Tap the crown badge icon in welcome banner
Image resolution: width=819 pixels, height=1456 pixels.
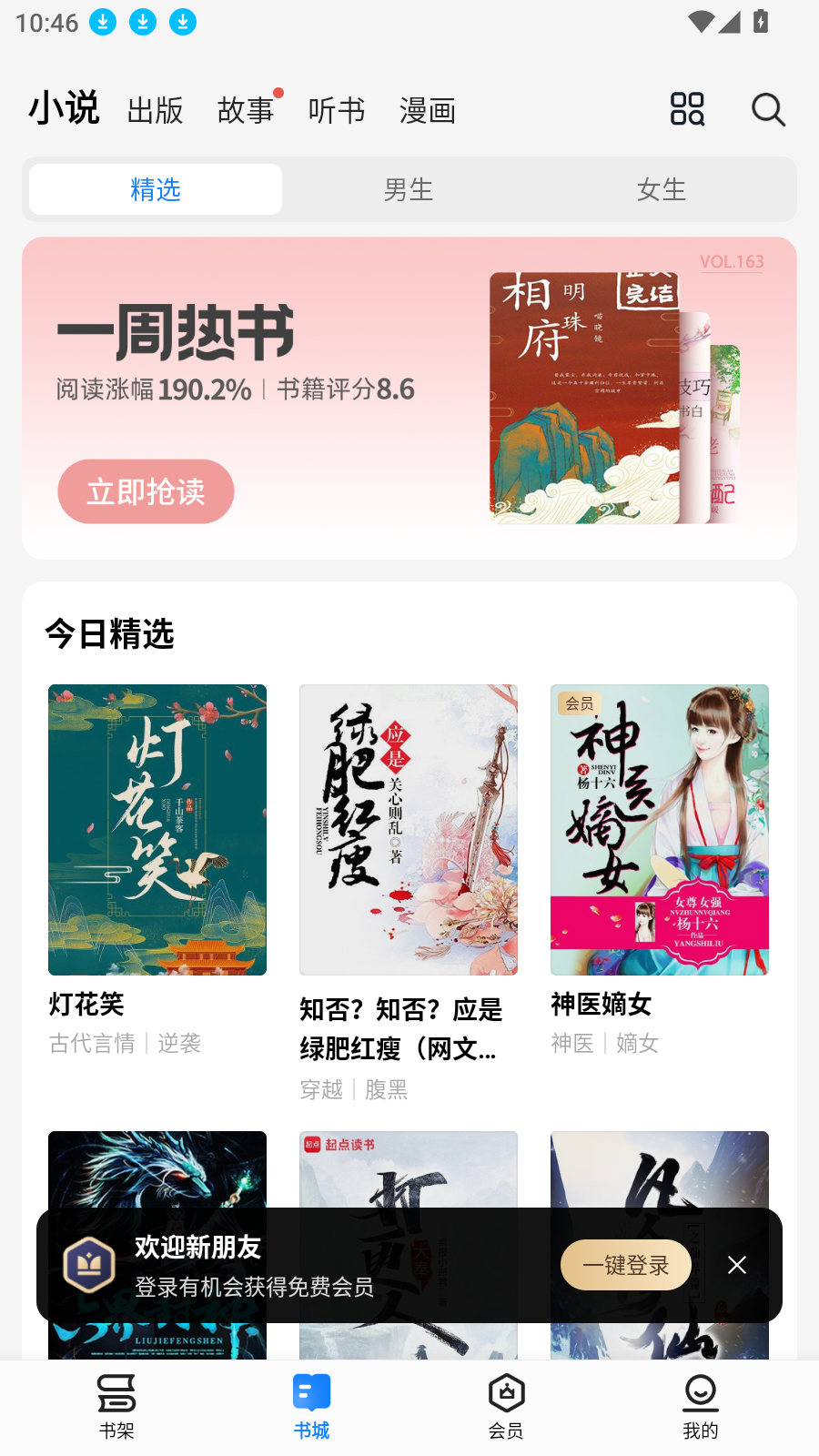click(86, 1265)
